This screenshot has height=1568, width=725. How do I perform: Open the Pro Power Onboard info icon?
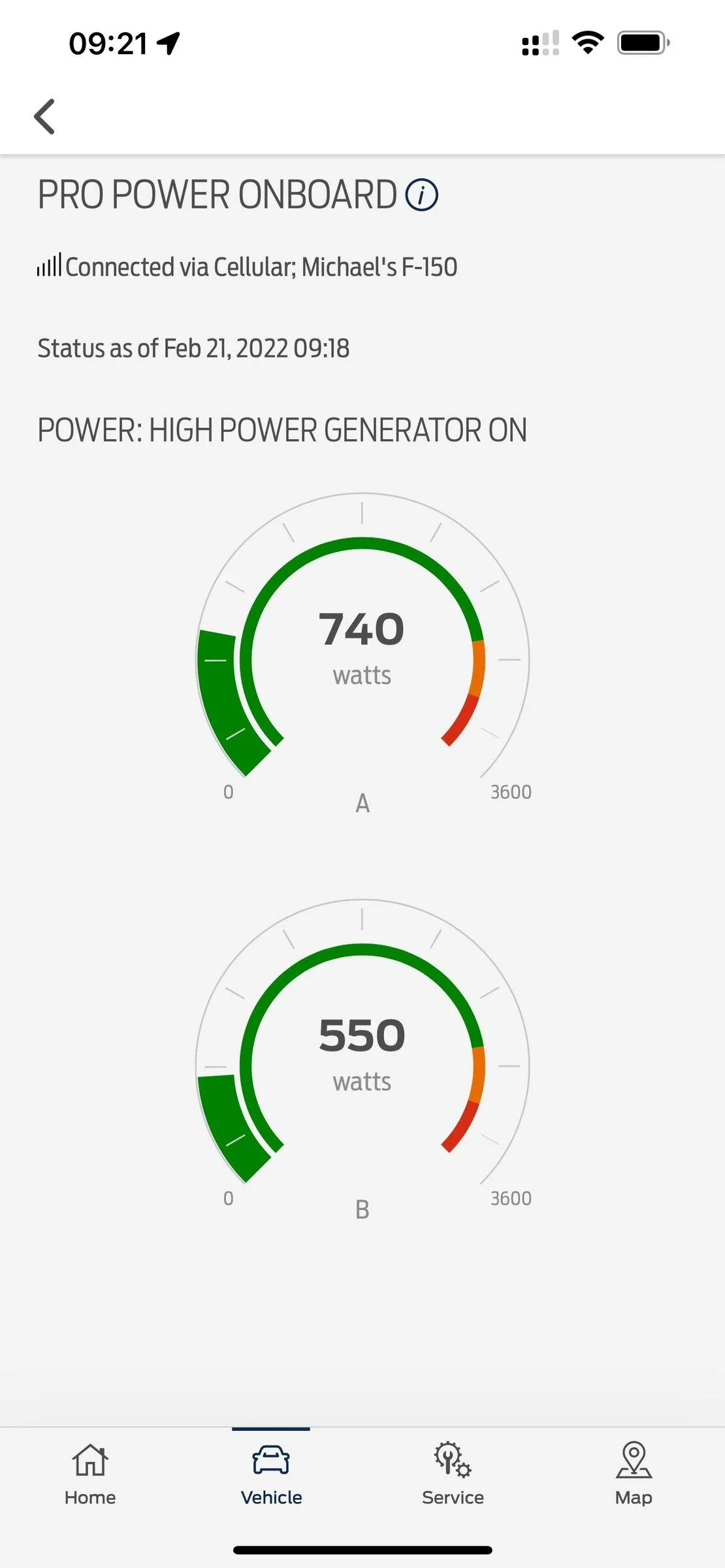[421, 195]
